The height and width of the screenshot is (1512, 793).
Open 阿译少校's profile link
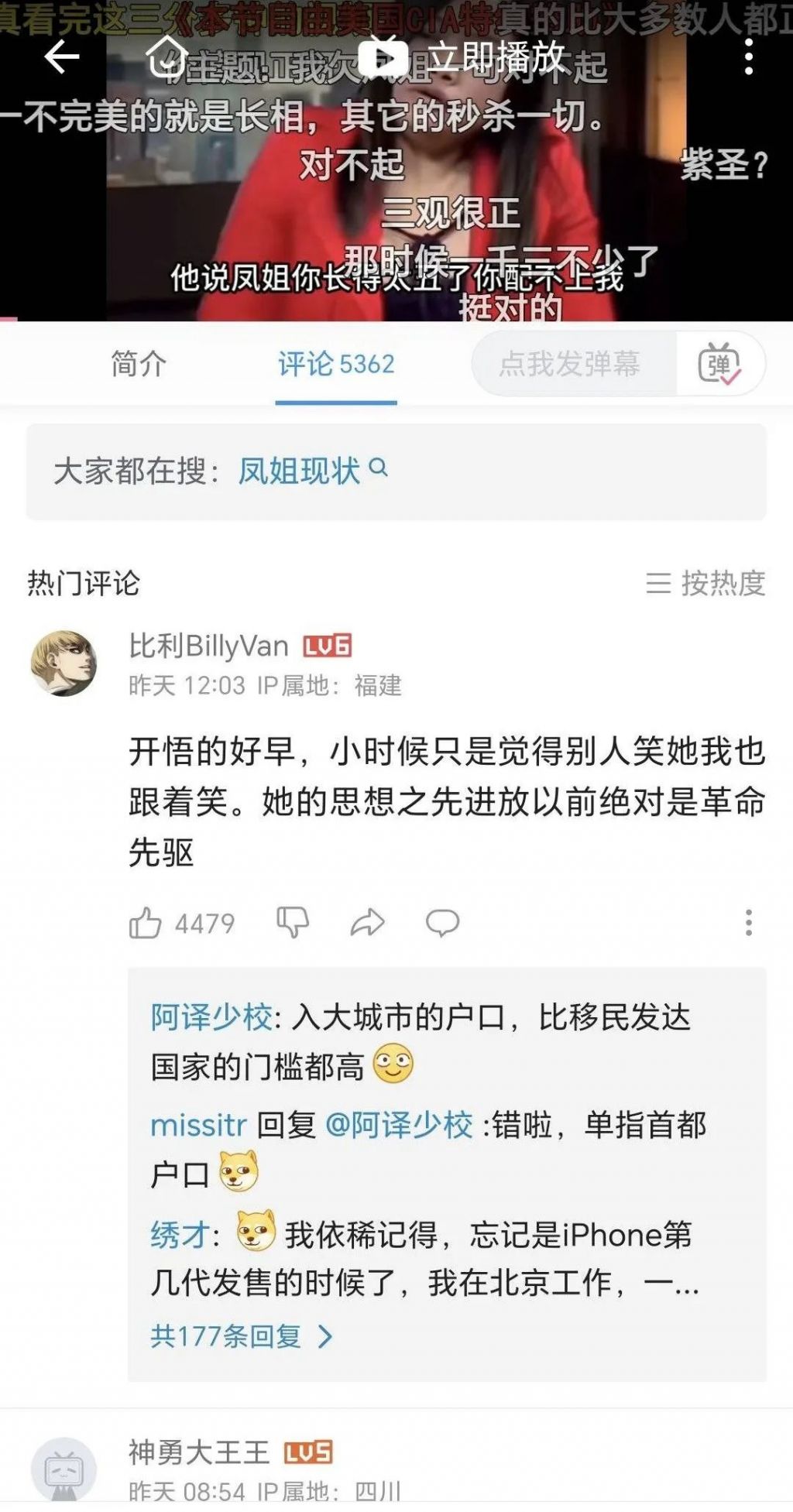point(211,1017)
